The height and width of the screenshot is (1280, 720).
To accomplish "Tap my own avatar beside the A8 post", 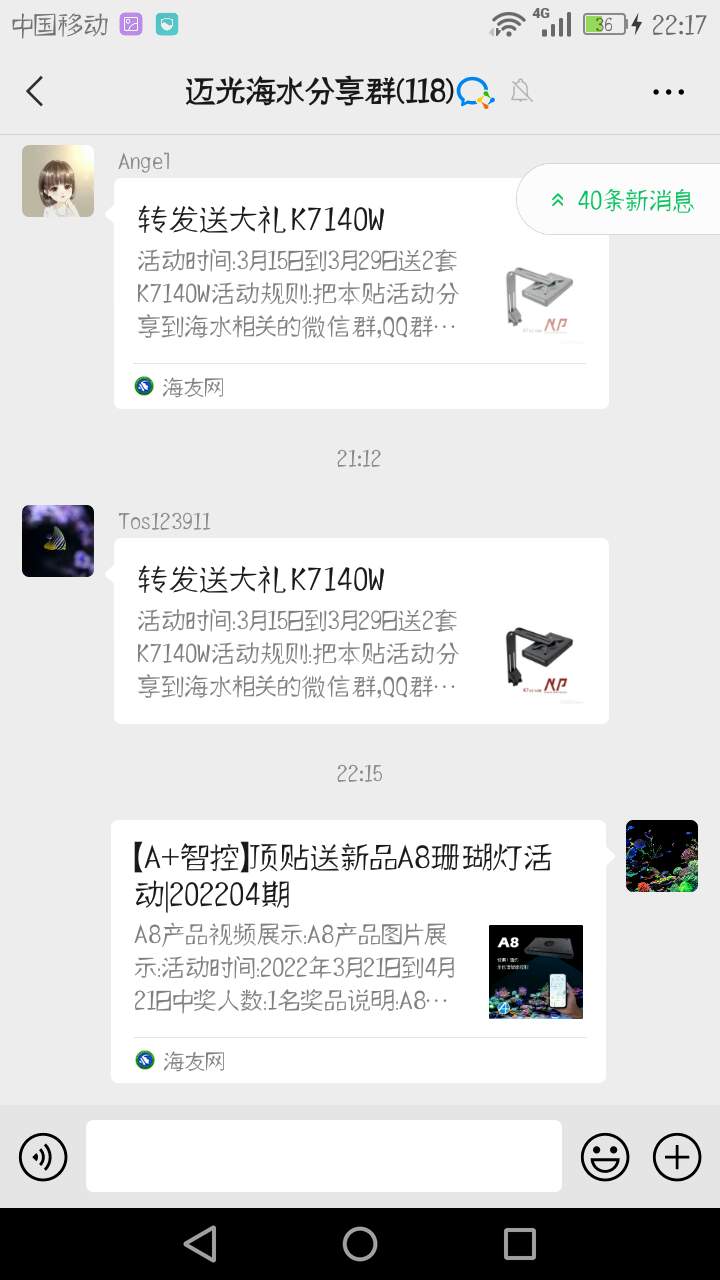I will pos(662,856).
